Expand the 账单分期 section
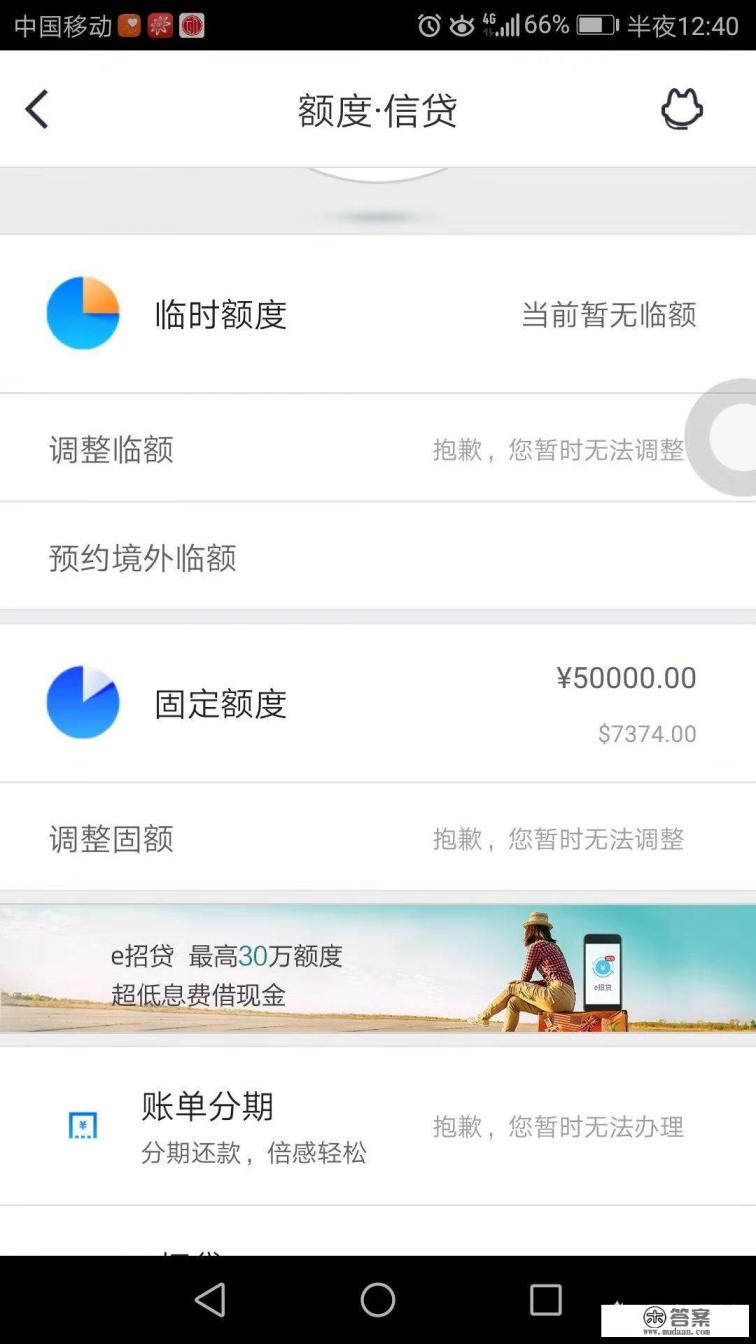 207,1106
